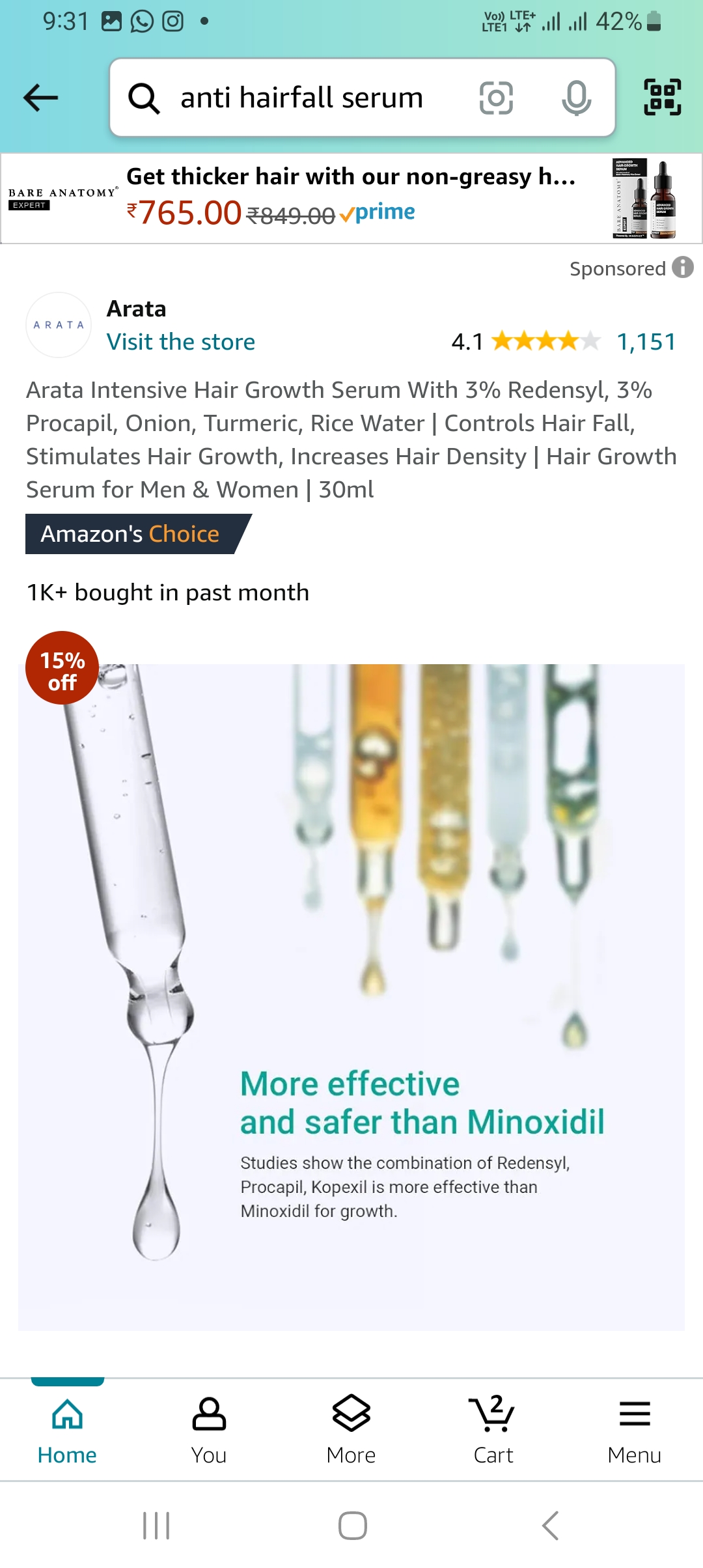The width and height of the screenshot is (703, 1568).
Task: Tap the Bare Anatomy sponsored banner
Action: click(351, 197)
